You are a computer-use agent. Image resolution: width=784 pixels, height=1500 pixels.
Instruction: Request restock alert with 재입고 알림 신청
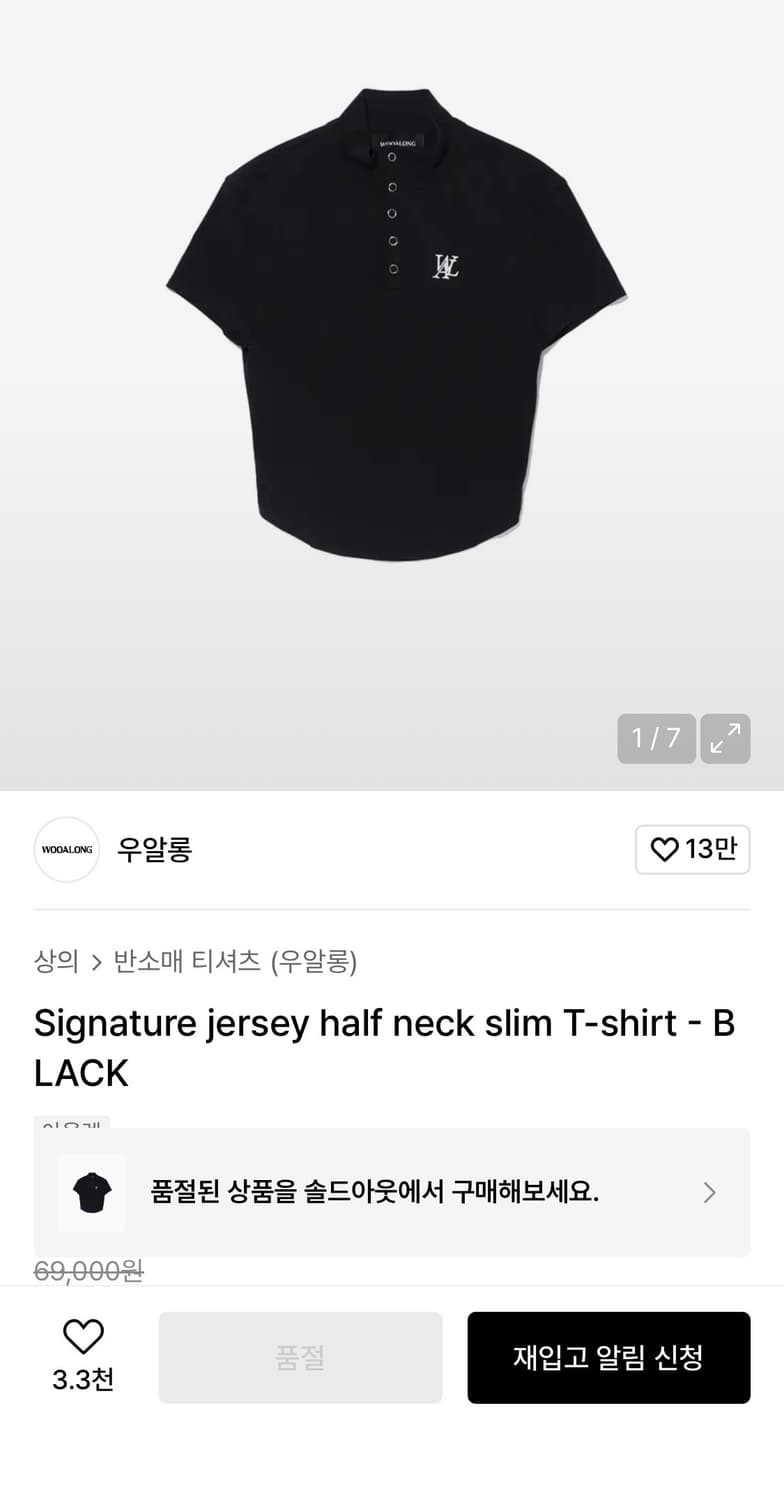click(609, 1357)
